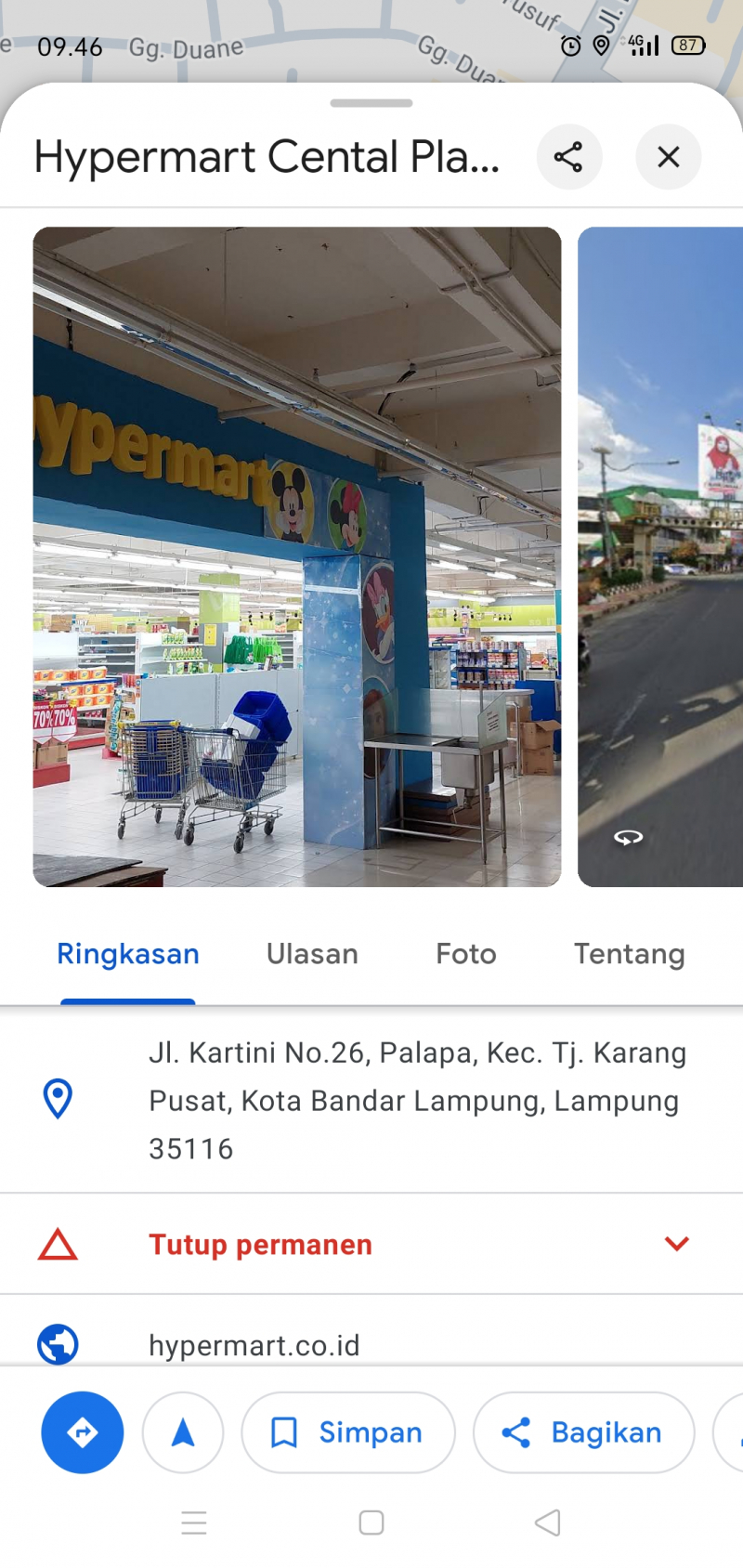Switch to the Foto tab

click(466, 954)
